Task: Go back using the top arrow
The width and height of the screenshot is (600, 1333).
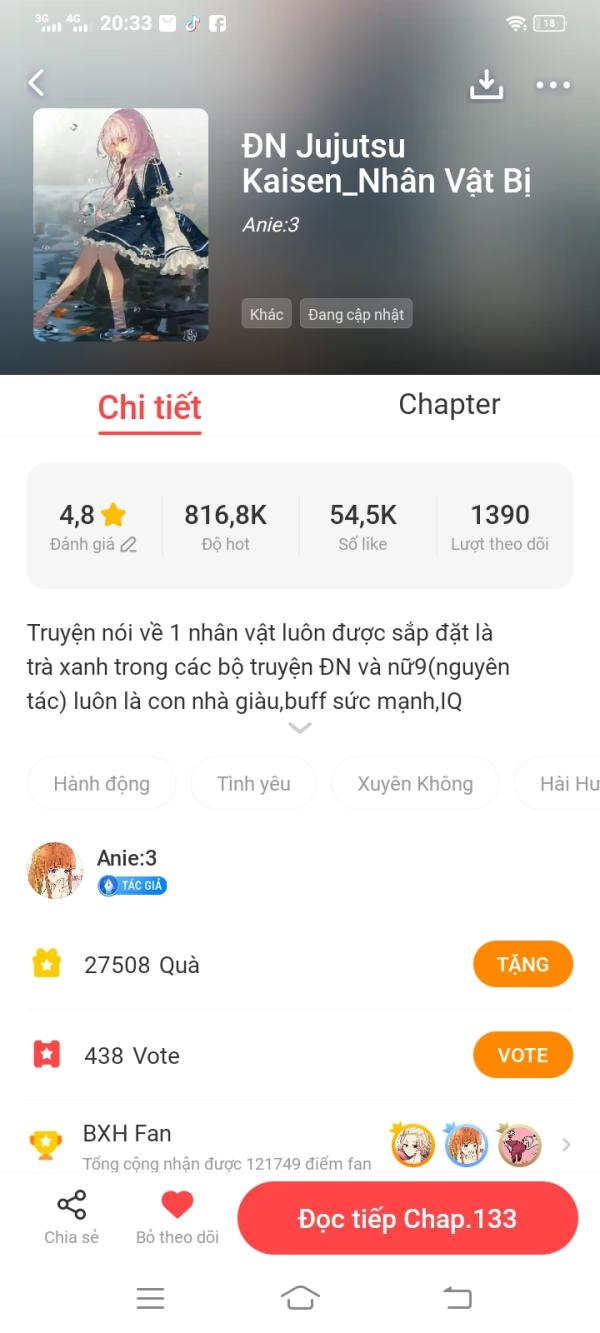Action: pos(37,83)
